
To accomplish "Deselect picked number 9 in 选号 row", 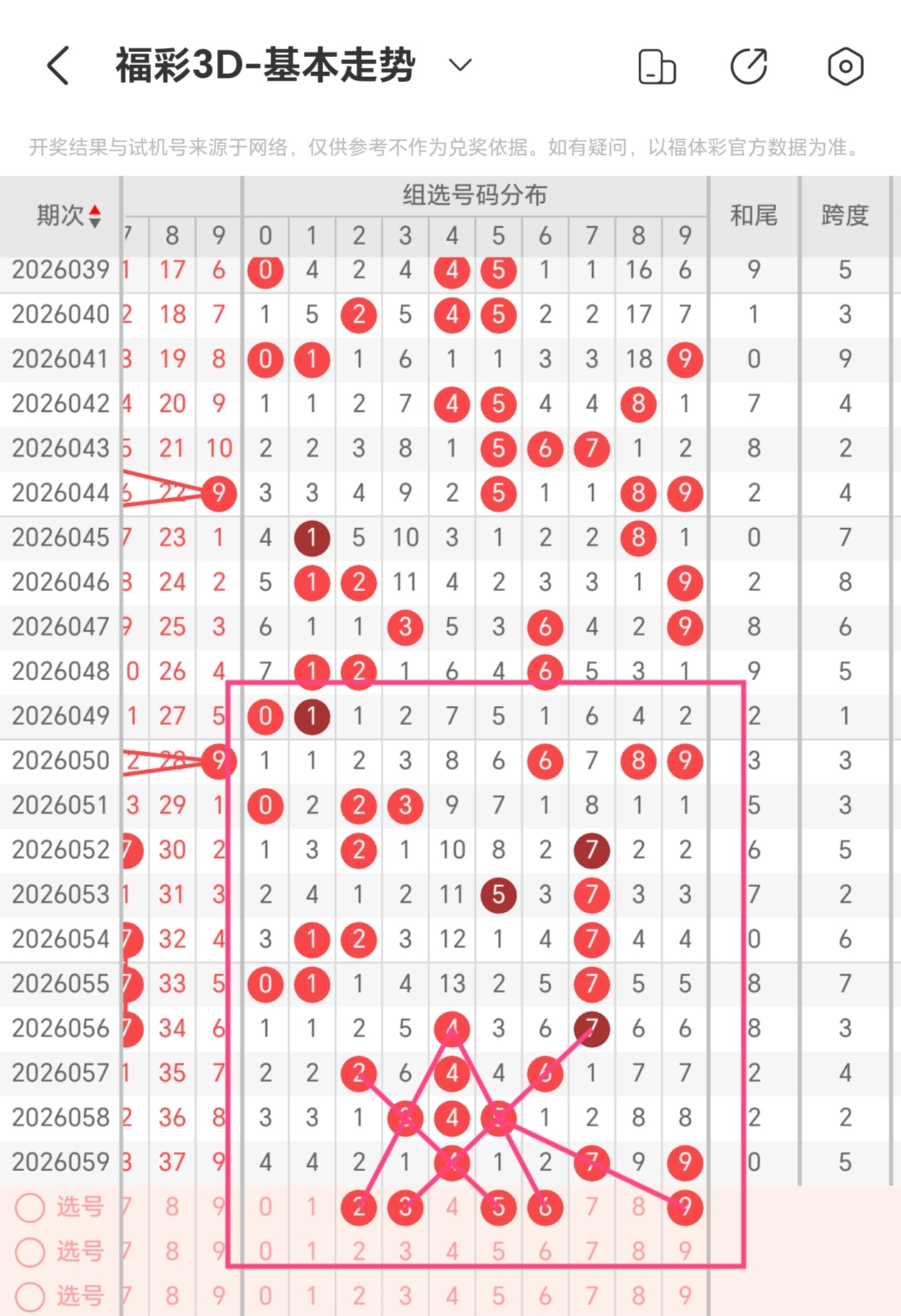I will point(685,1207).
